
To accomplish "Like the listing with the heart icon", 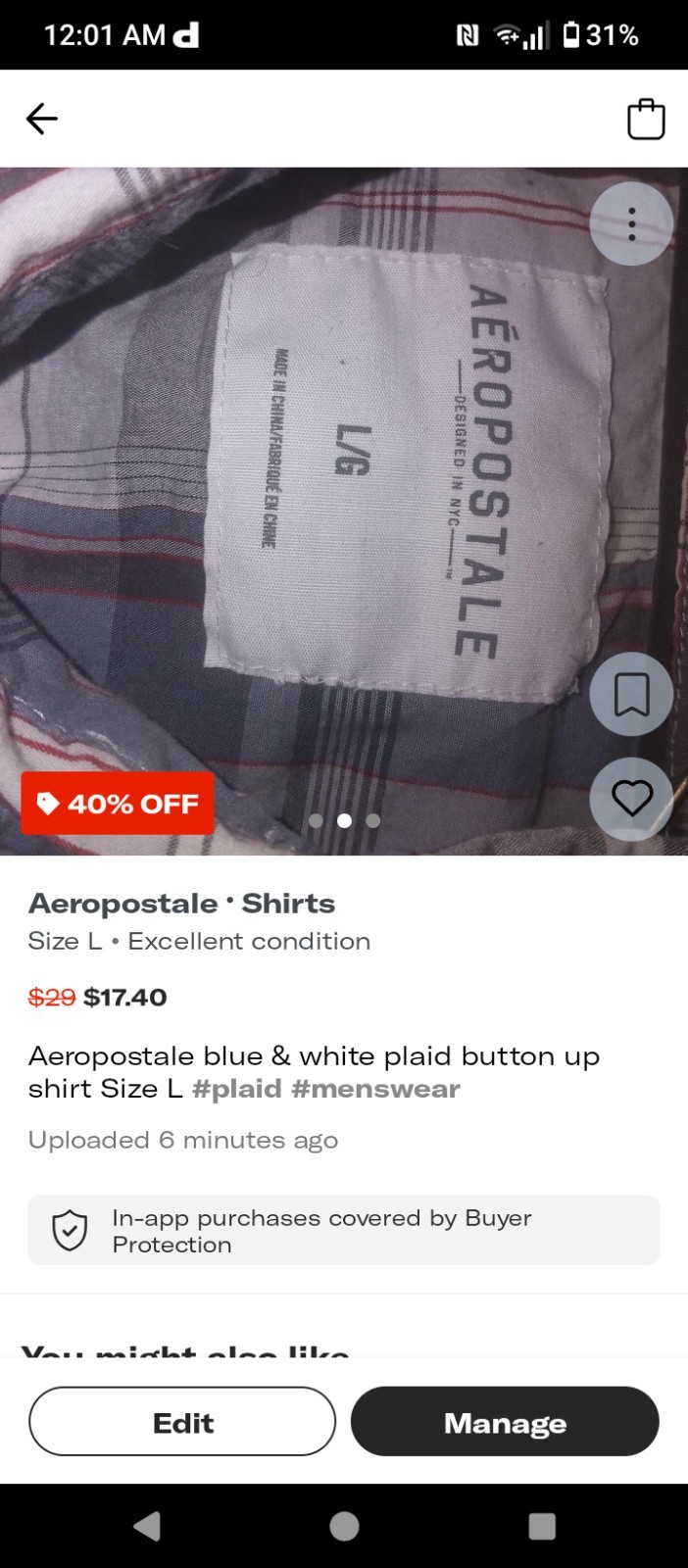I will click(631, 799).
